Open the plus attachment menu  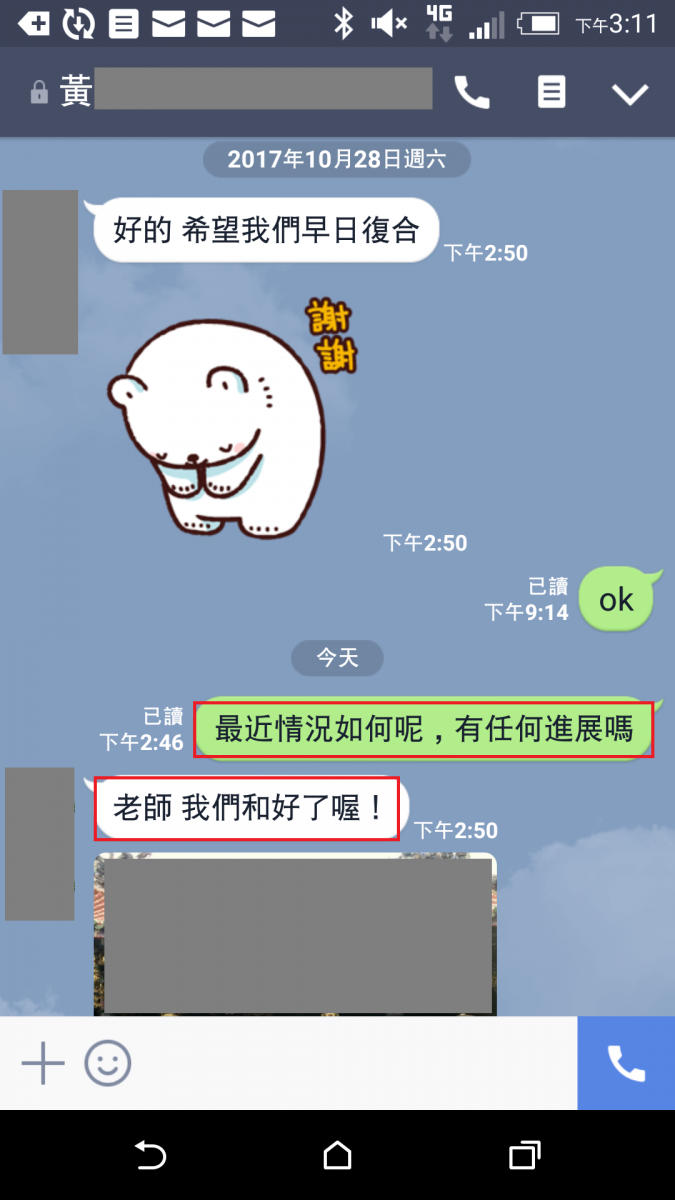pos(43,1063)
